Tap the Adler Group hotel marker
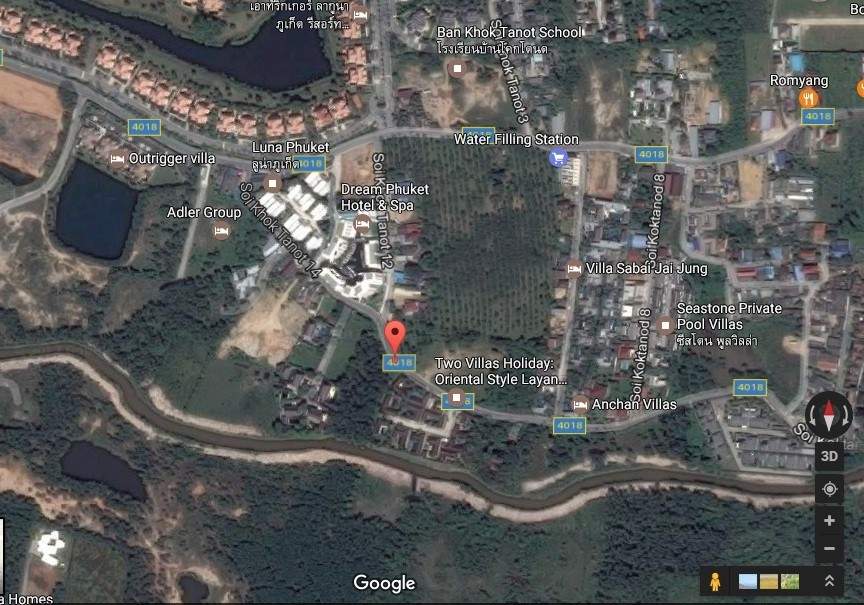This screenshot has width=864, height=605. (x=221, y=231)
